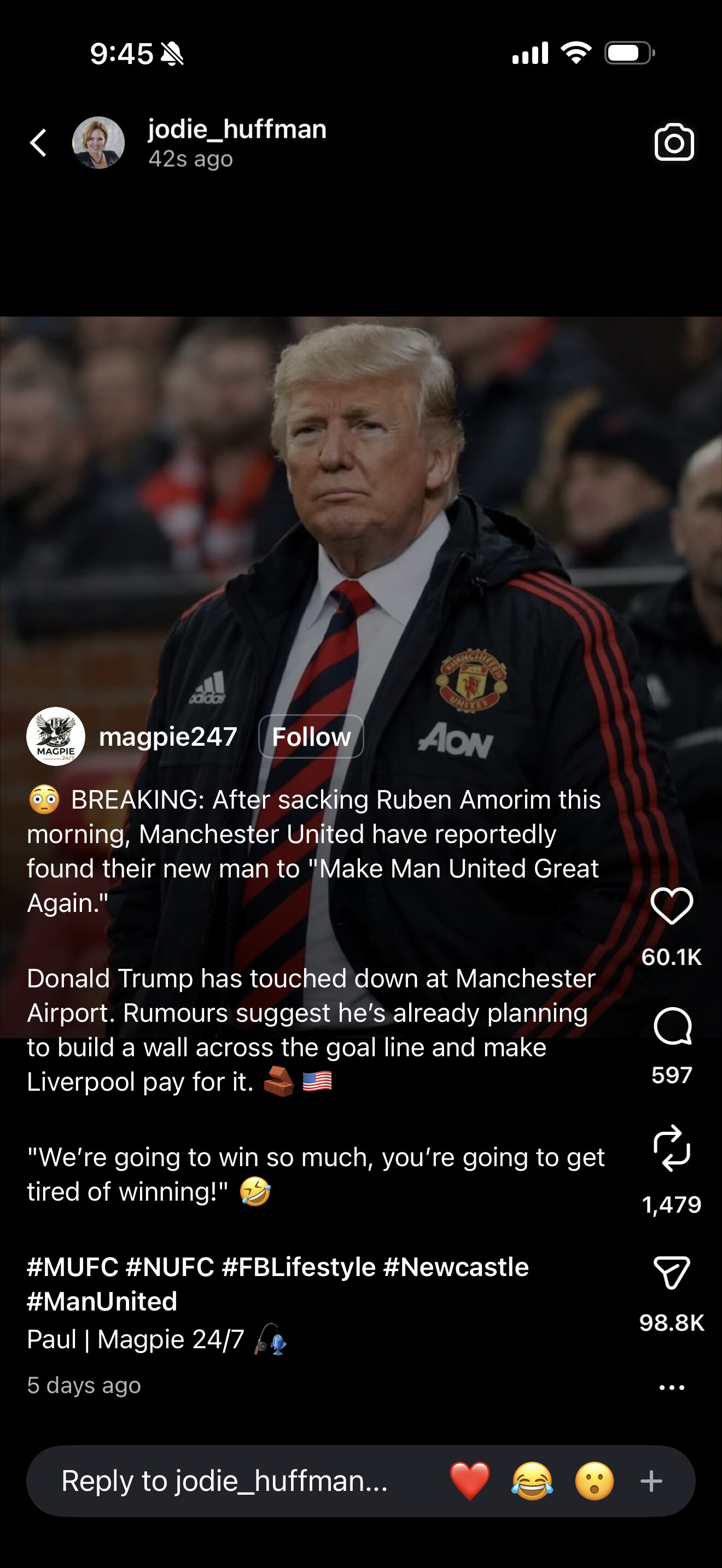
Task: Open the #Newcastle hashtag
Action: [456, 1267]
